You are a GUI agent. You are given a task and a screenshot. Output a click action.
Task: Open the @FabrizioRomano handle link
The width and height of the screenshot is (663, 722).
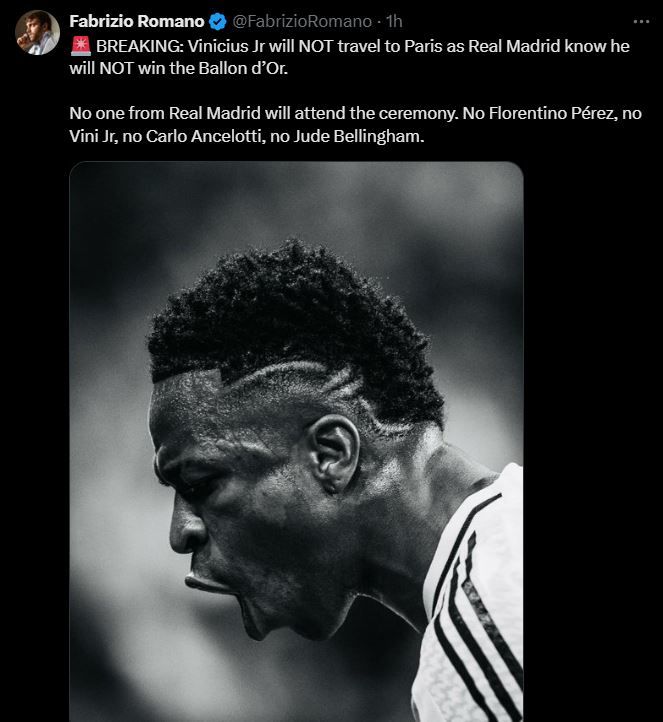point(302,21)
